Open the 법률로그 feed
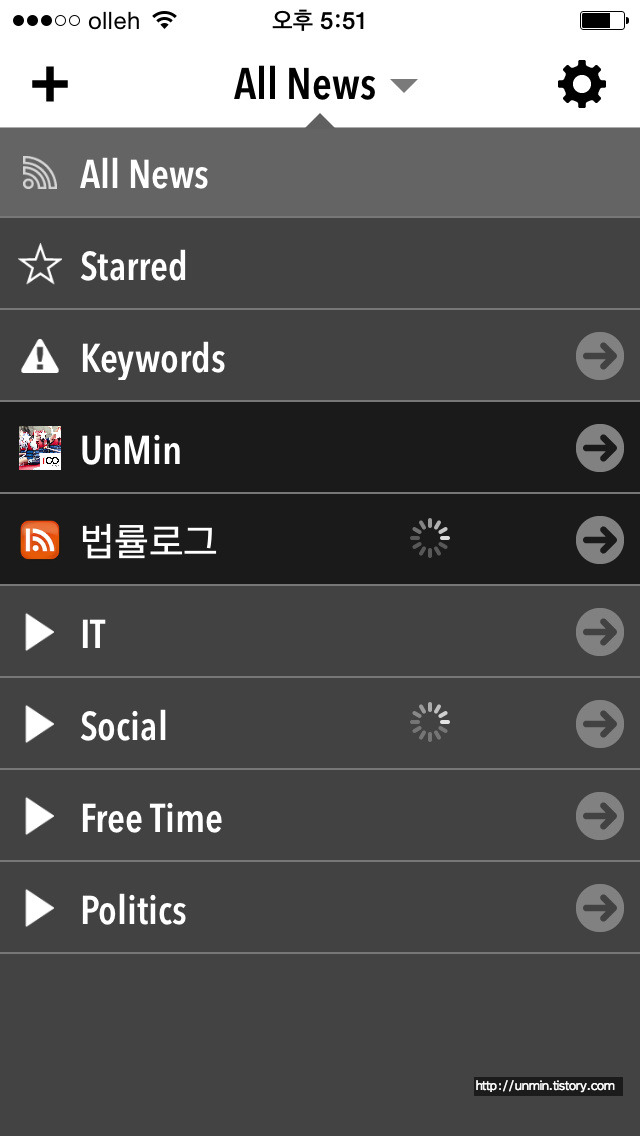Screen dimensions: 640x1136 (320, 540)
